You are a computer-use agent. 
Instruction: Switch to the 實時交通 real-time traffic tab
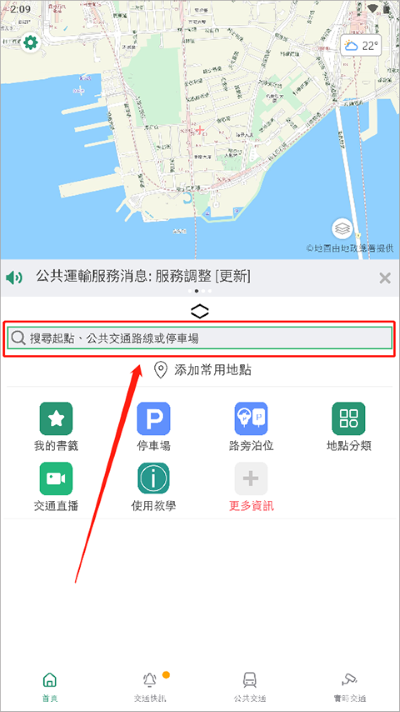coord(349,687)
